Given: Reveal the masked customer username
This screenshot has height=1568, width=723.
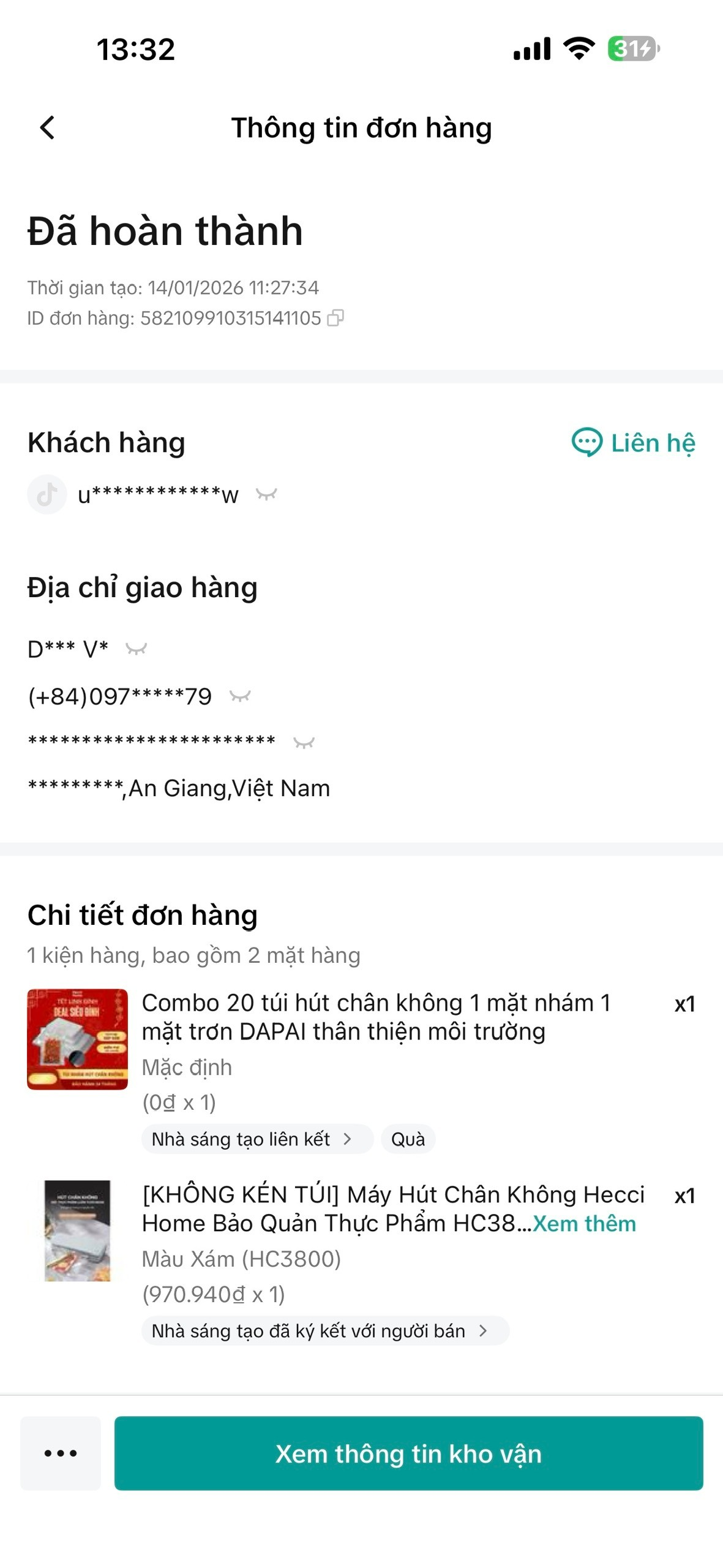Looking at the screenshot, I should pos(266,494).
